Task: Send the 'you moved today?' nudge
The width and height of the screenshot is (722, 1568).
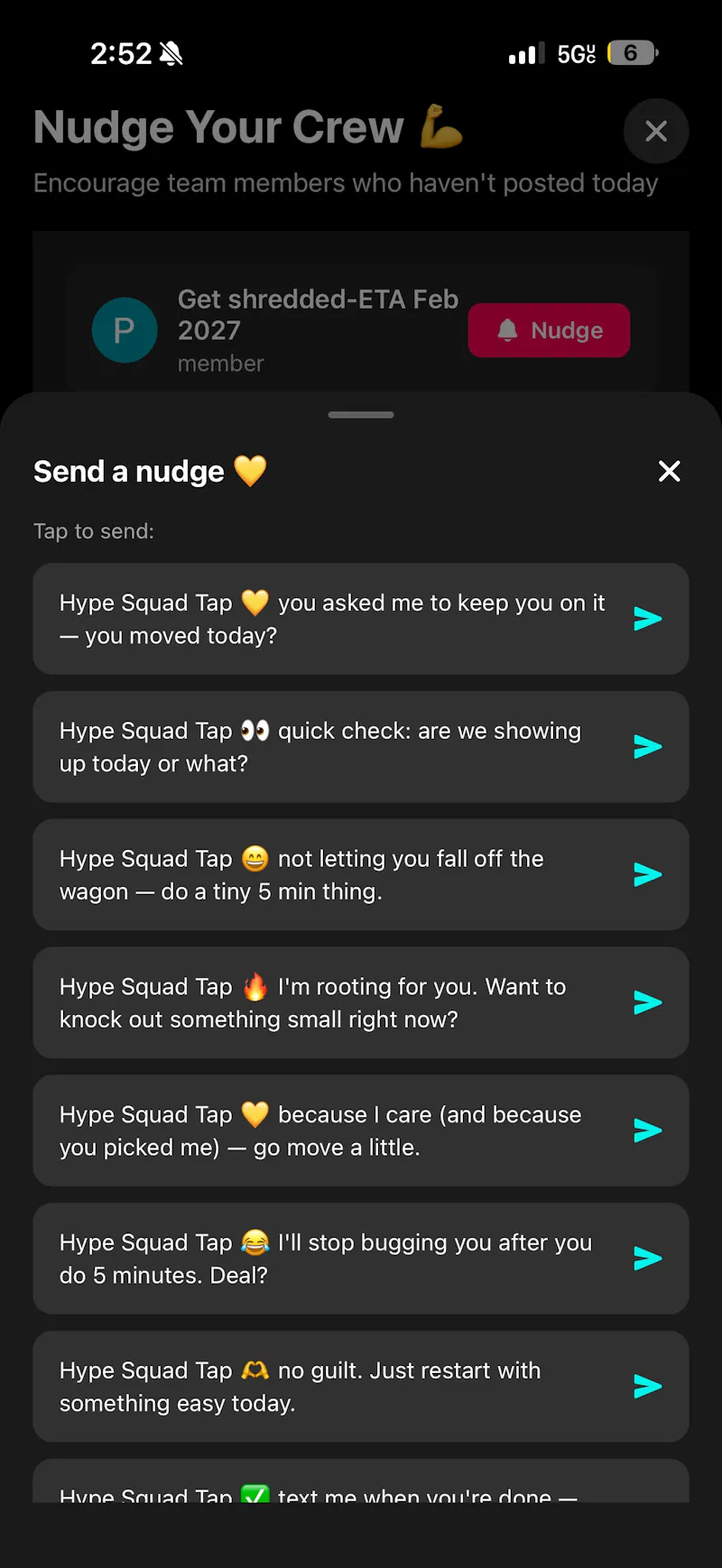Action: tap(361, 619)
